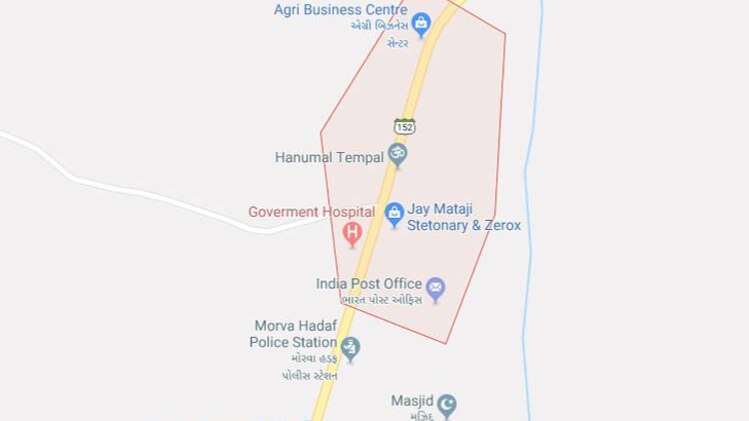Tap the Masjid place marker
The image size is (749, 421).
447,405
